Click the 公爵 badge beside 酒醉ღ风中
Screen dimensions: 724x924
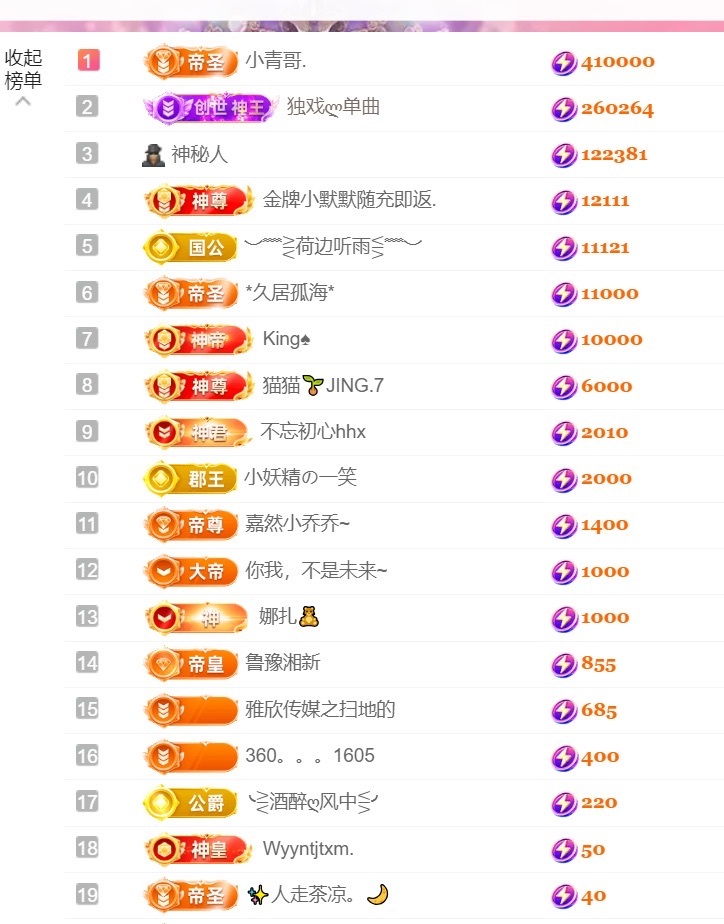pyautogui.click(x=190, y=802)
